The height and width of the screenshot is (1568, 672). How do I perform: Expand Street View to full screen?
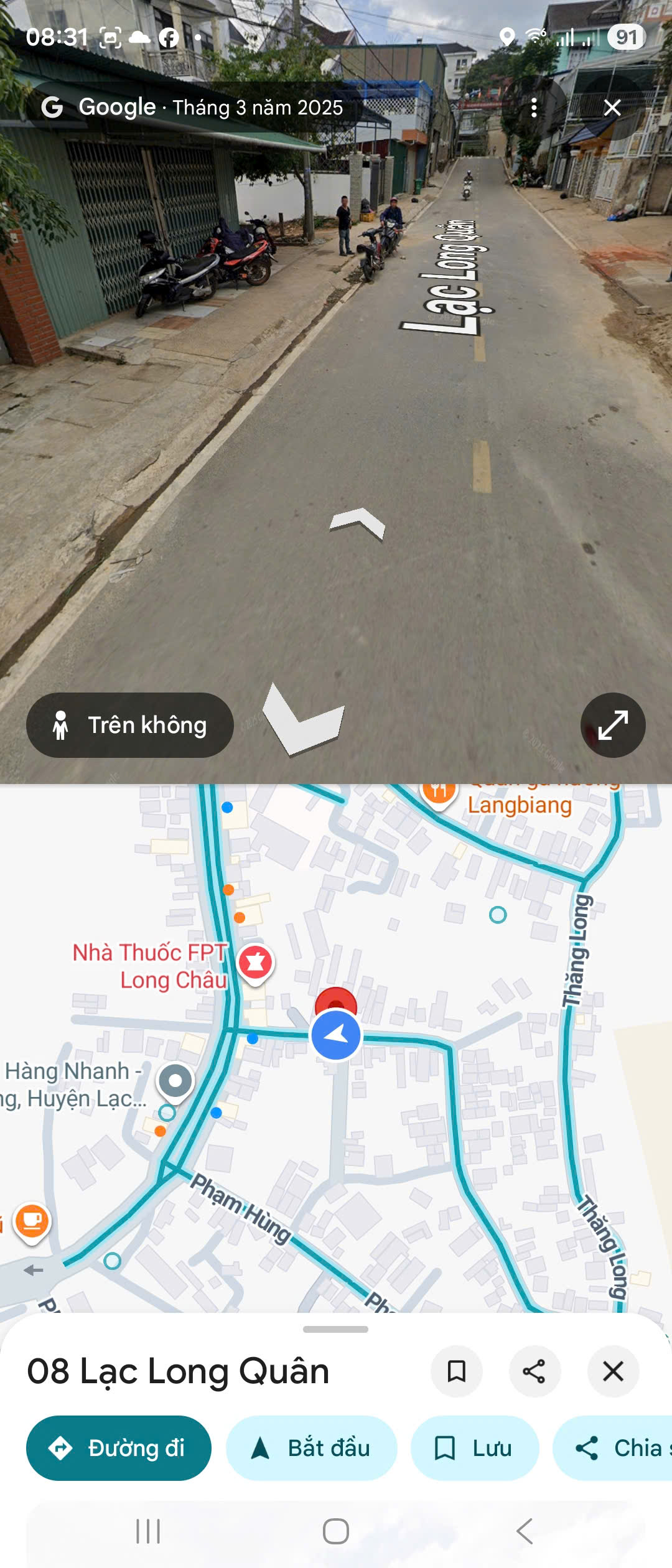tap(613, 725)
